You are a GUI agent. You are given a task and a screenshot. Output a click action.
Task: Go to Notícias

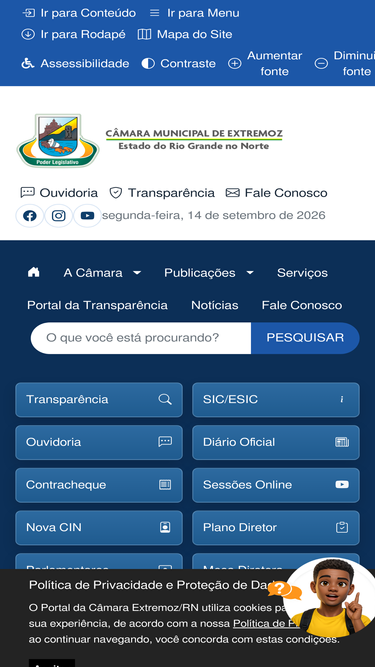(x=215, y=305)
